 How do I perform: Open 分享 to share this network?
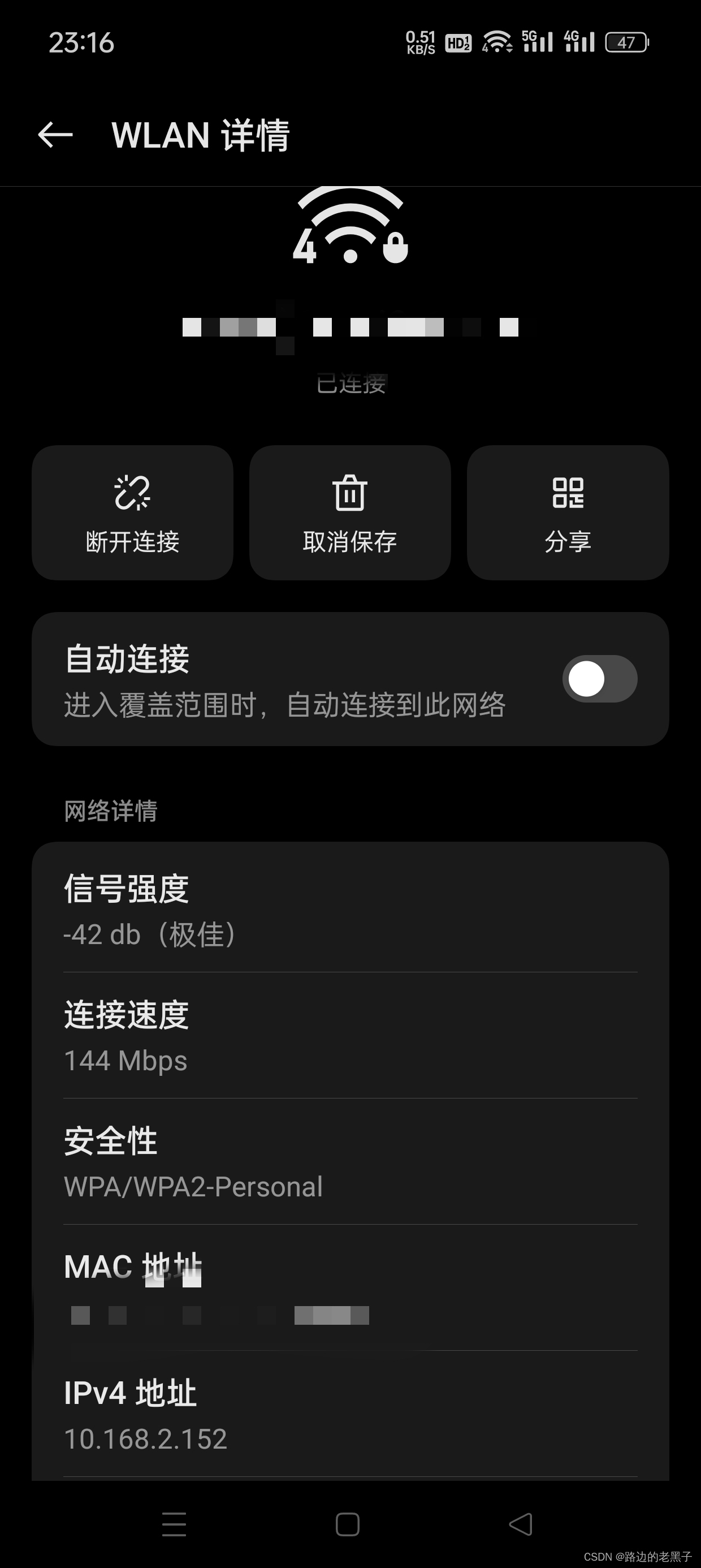tap(568, 512)
